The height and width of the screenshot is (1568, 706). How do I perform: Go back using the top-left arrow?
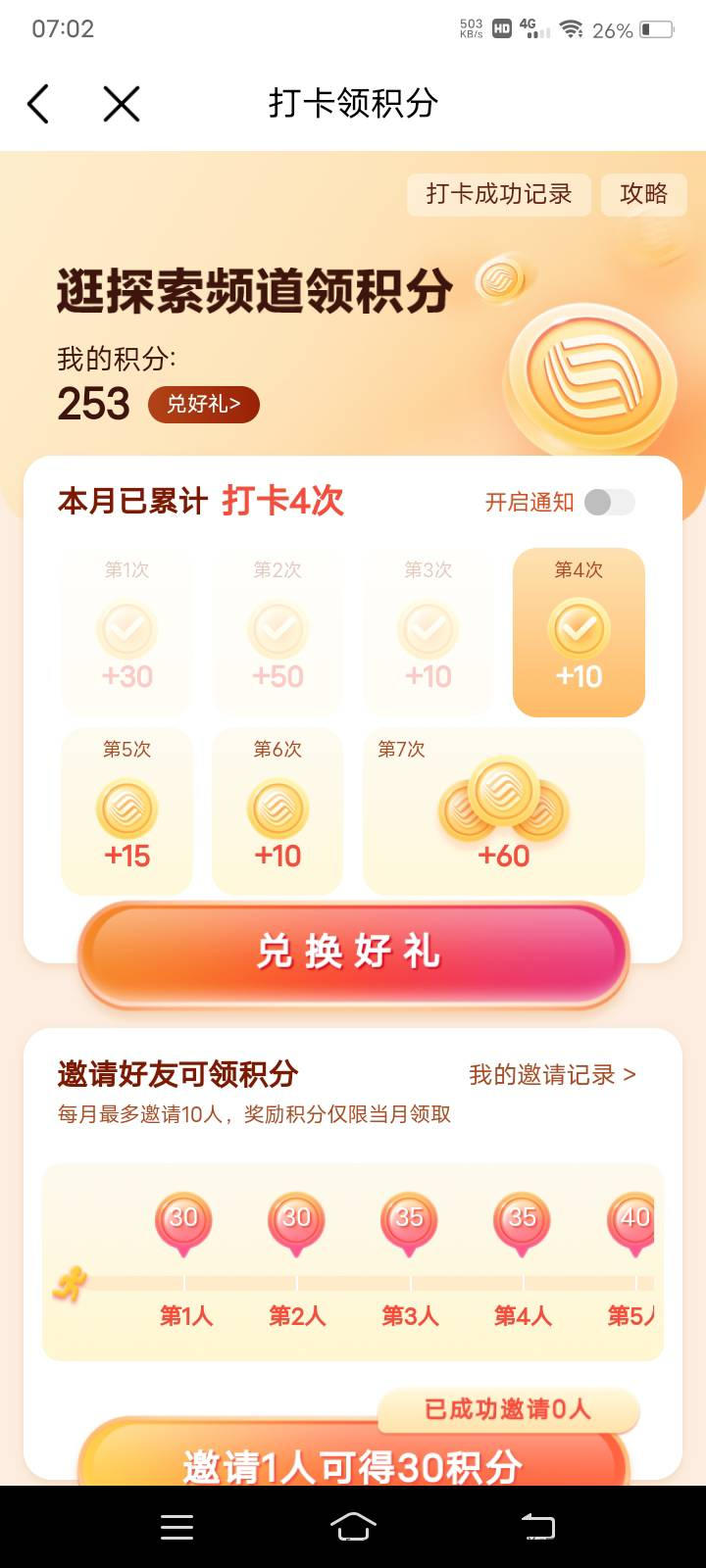pos(38,103)
